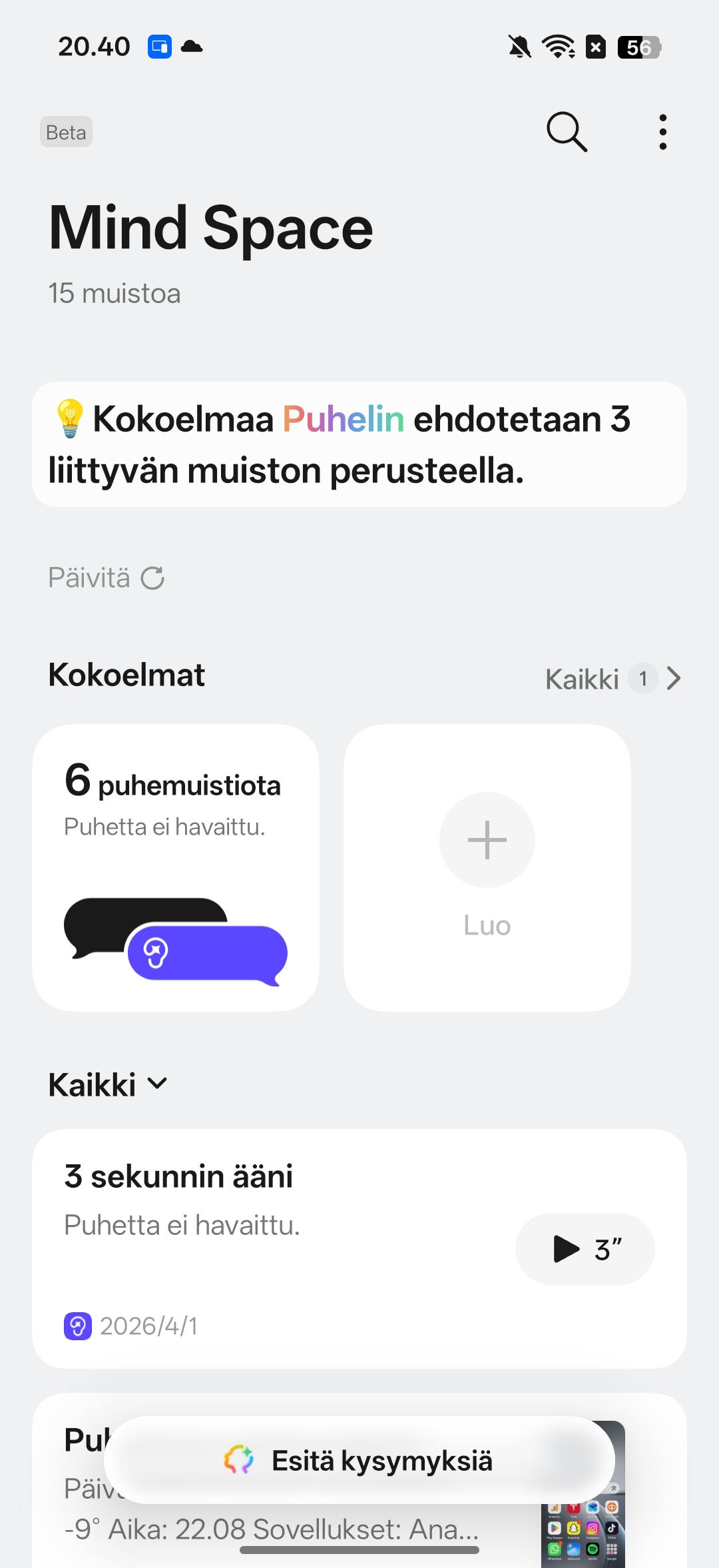View all collections via Kaikki 1
This screenshot has height=1568, width=719.
click(x=612, y=679)
